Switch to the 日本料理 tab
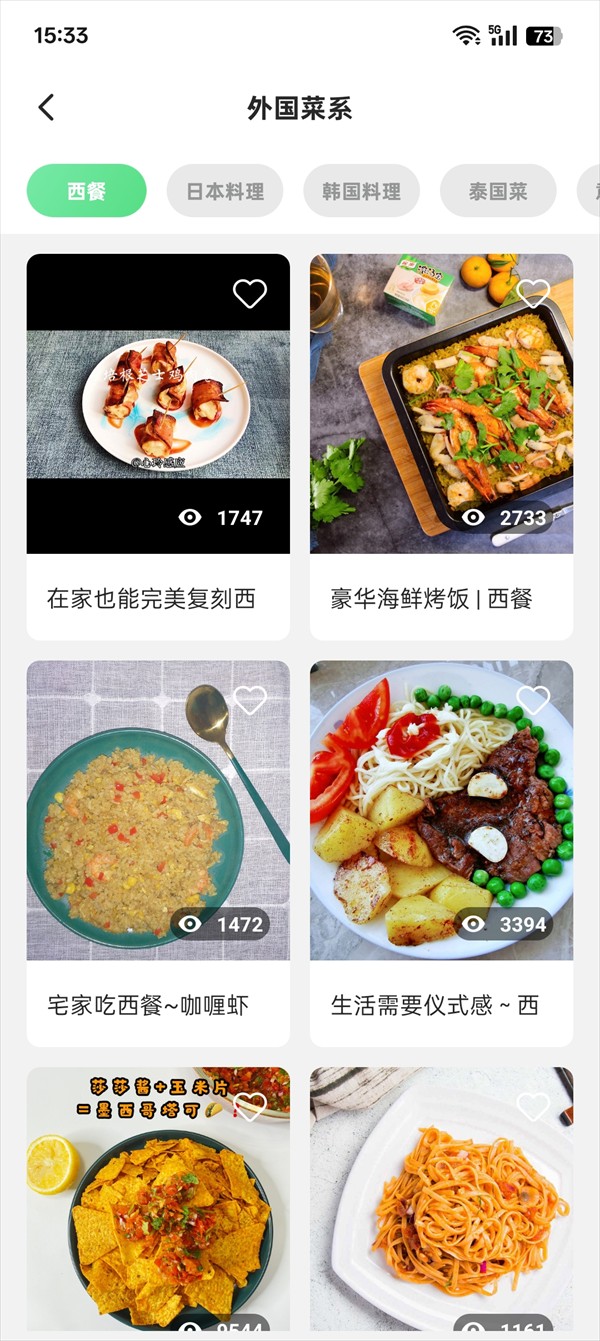Screen dimensions: 600x1341 [225, 191]
